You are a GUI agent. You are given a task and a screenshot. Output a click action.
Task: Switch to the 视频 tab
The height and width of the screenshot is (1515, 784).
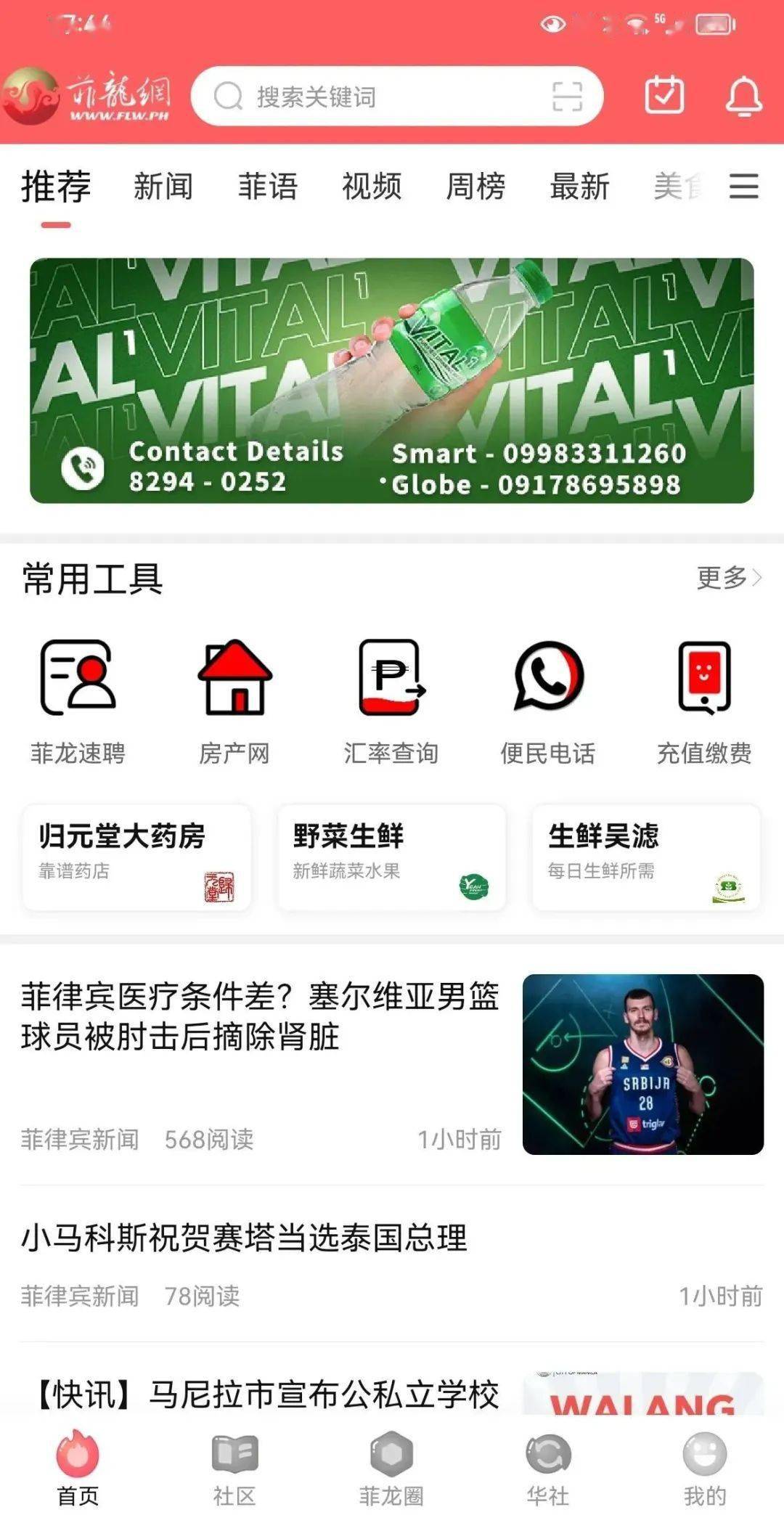[372, 187]
